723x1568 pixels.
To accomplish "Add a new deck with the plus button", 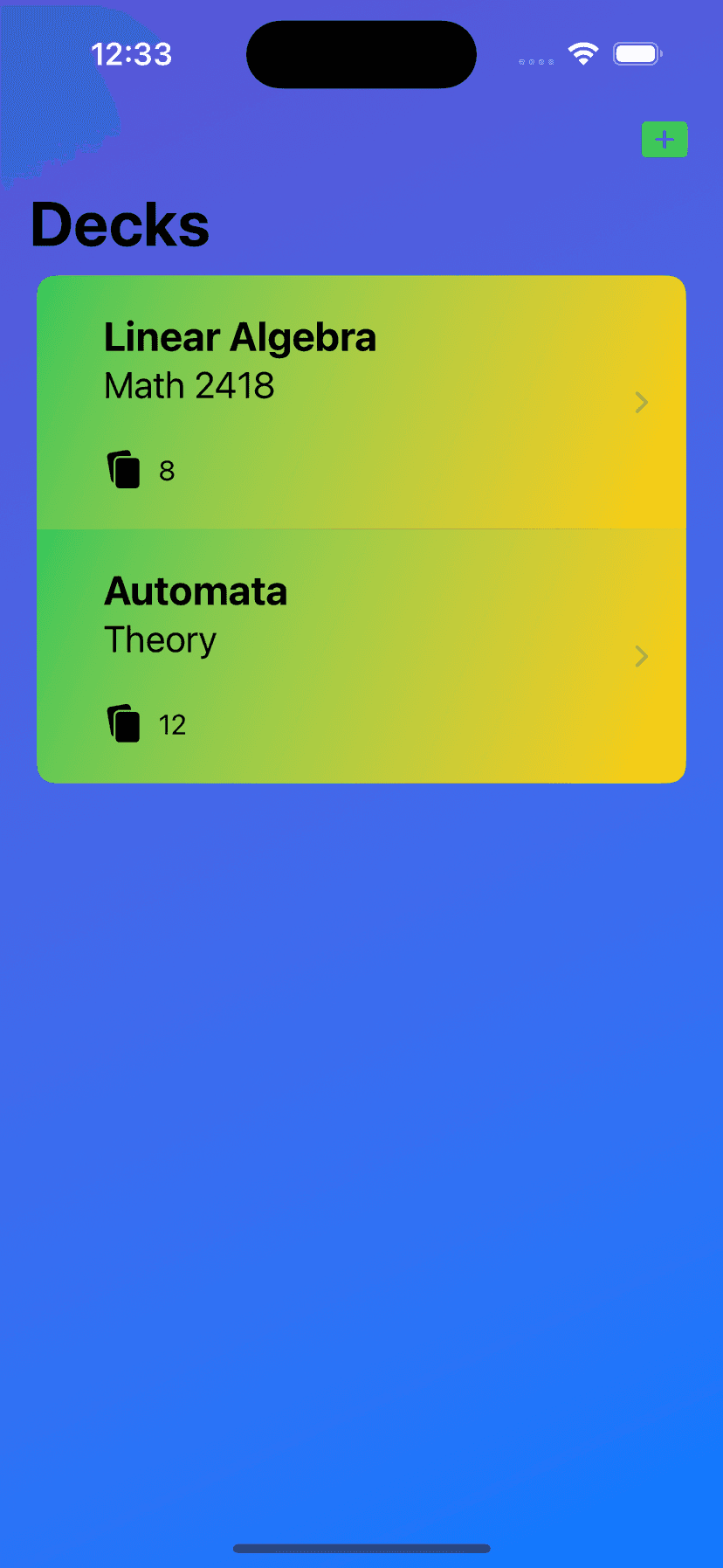I will (x=664, y=140).
